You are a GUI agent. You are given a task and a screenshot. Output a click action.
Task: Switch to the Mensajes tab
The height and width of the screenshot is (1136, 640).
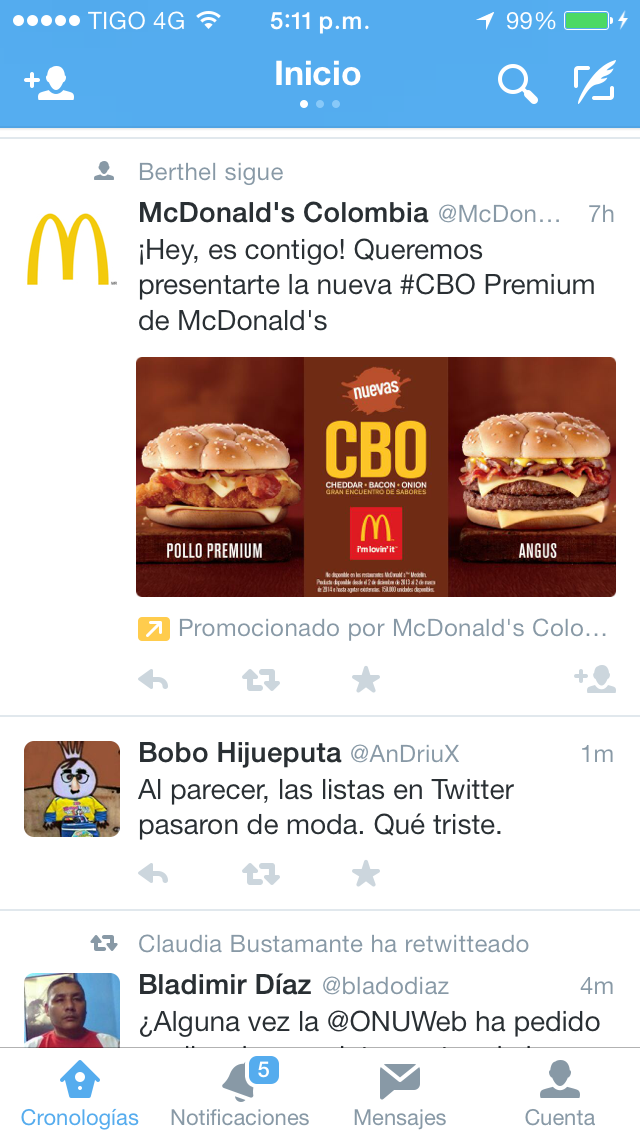point(399,1094)
